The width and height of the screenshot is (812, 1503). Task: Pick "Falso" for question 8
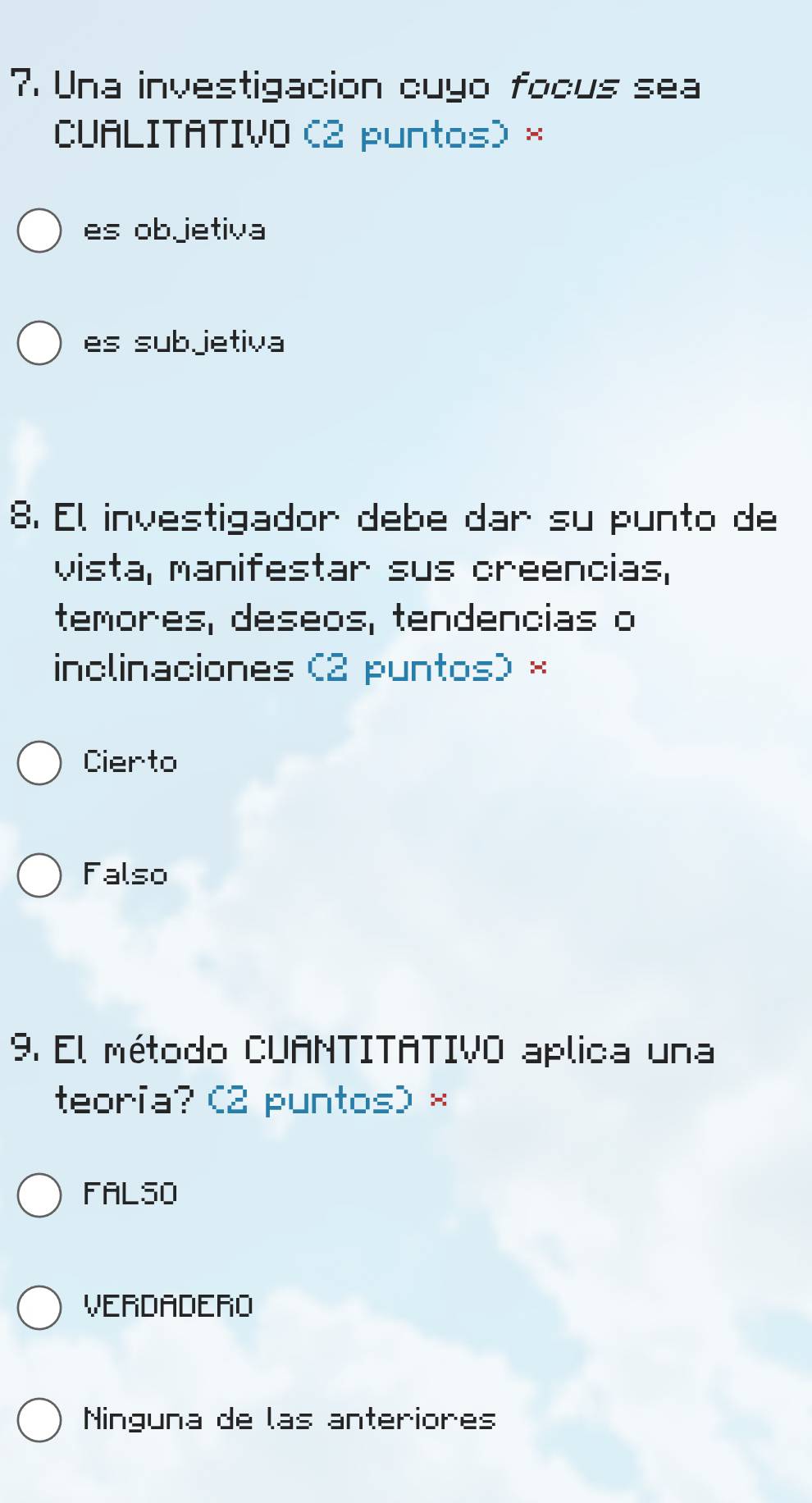click(39, 875)
